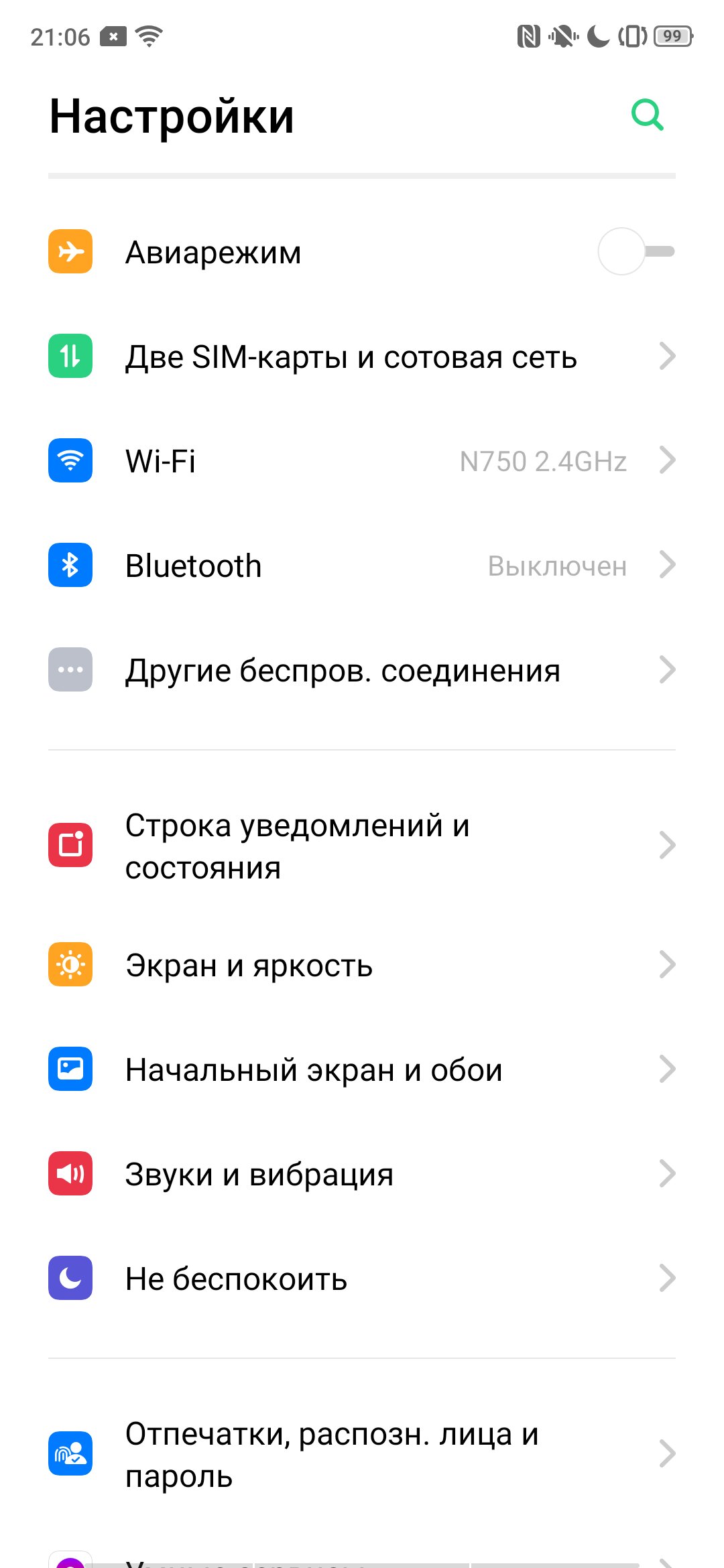Open Отпечатки, распозн. лица и пароль
This screenshot has height=1568, width=724.
[x=362, y=1454]
